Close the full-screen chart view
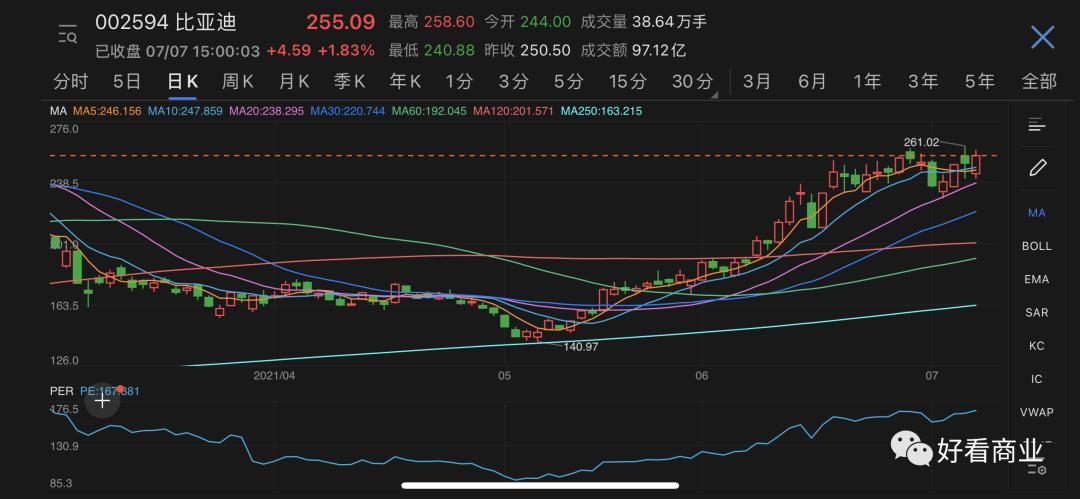This screenshot has height=499, width=1080. click(x=1042, y=37)
